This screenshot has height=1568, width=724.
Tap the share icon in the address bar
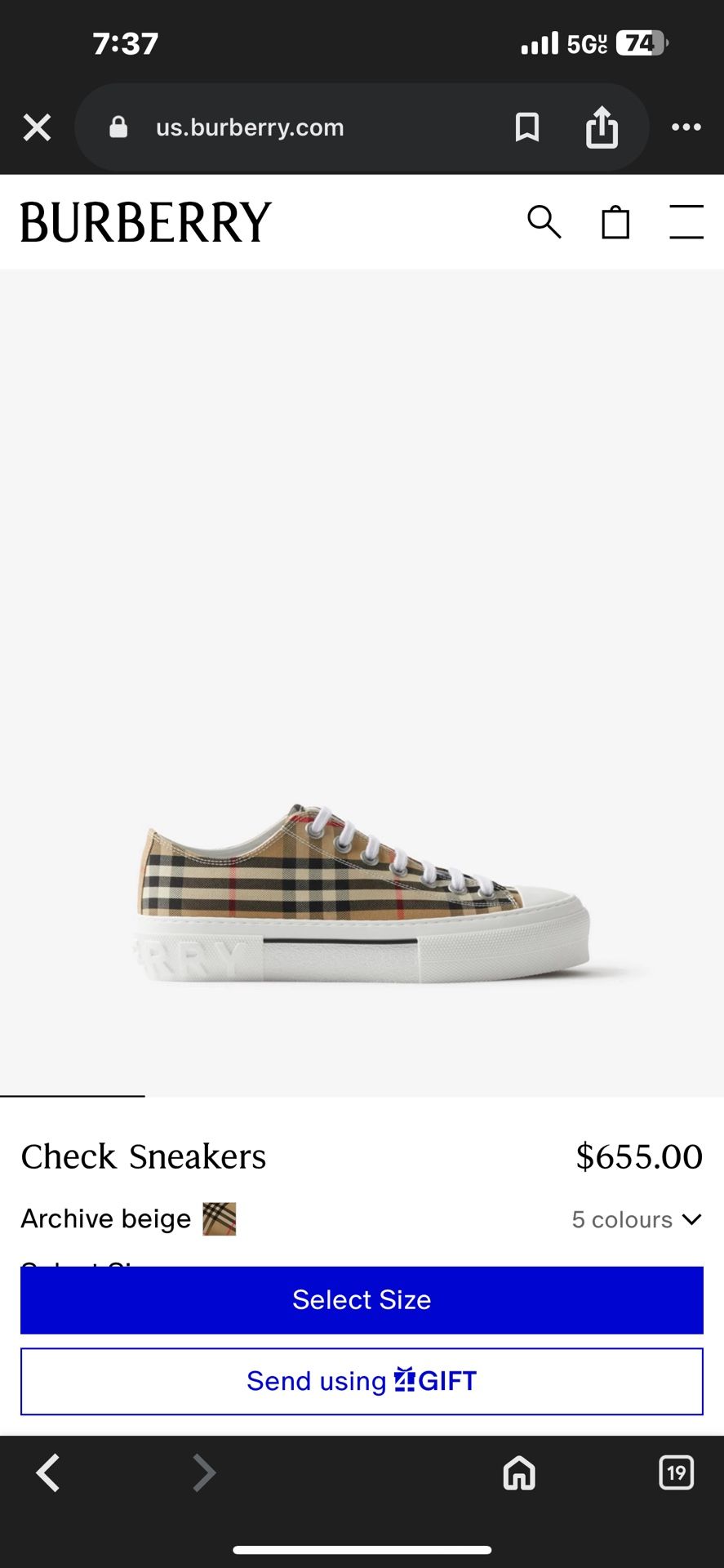602,127
